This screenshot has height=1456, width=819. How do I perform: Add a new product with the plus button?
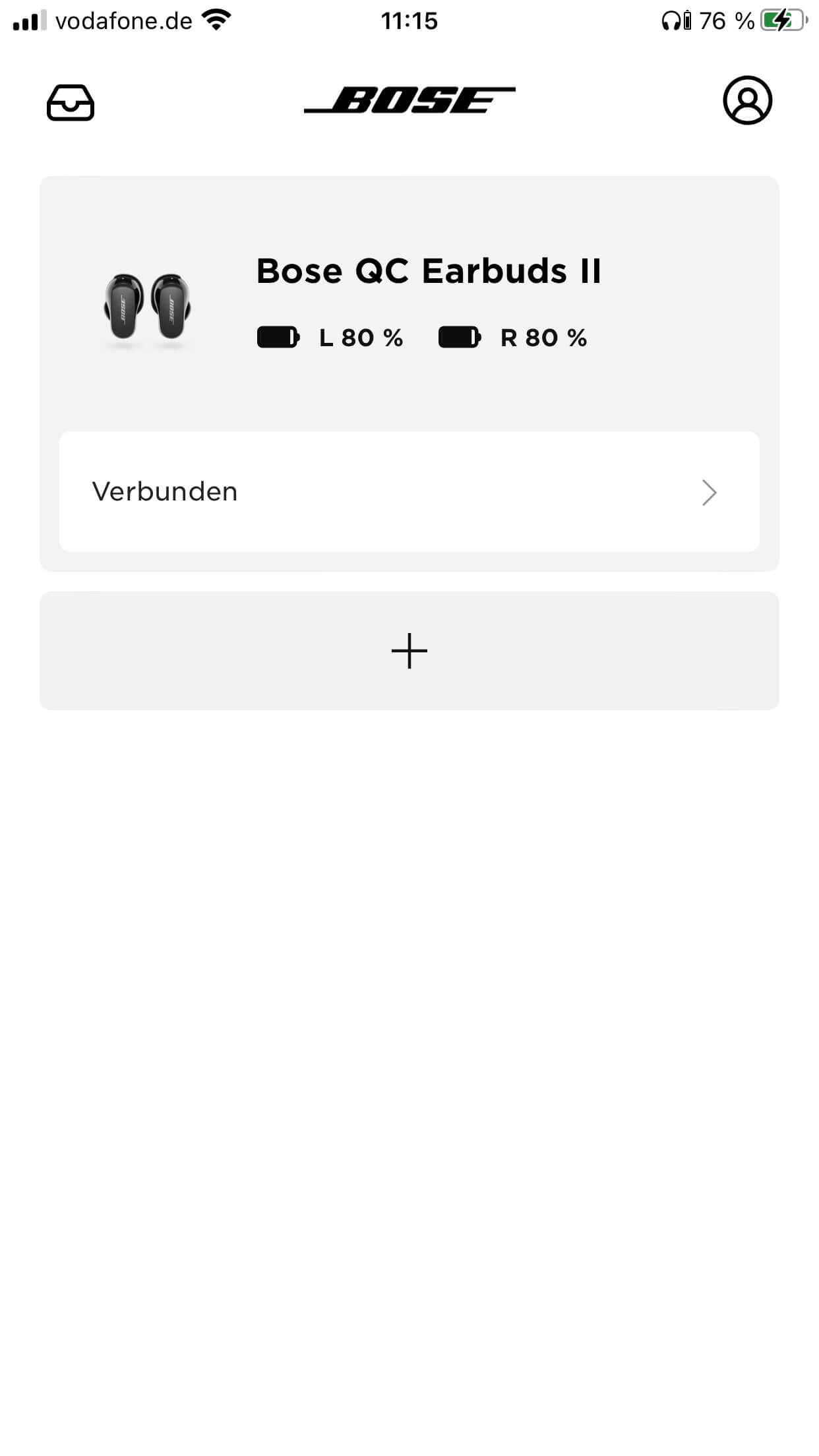409,651
